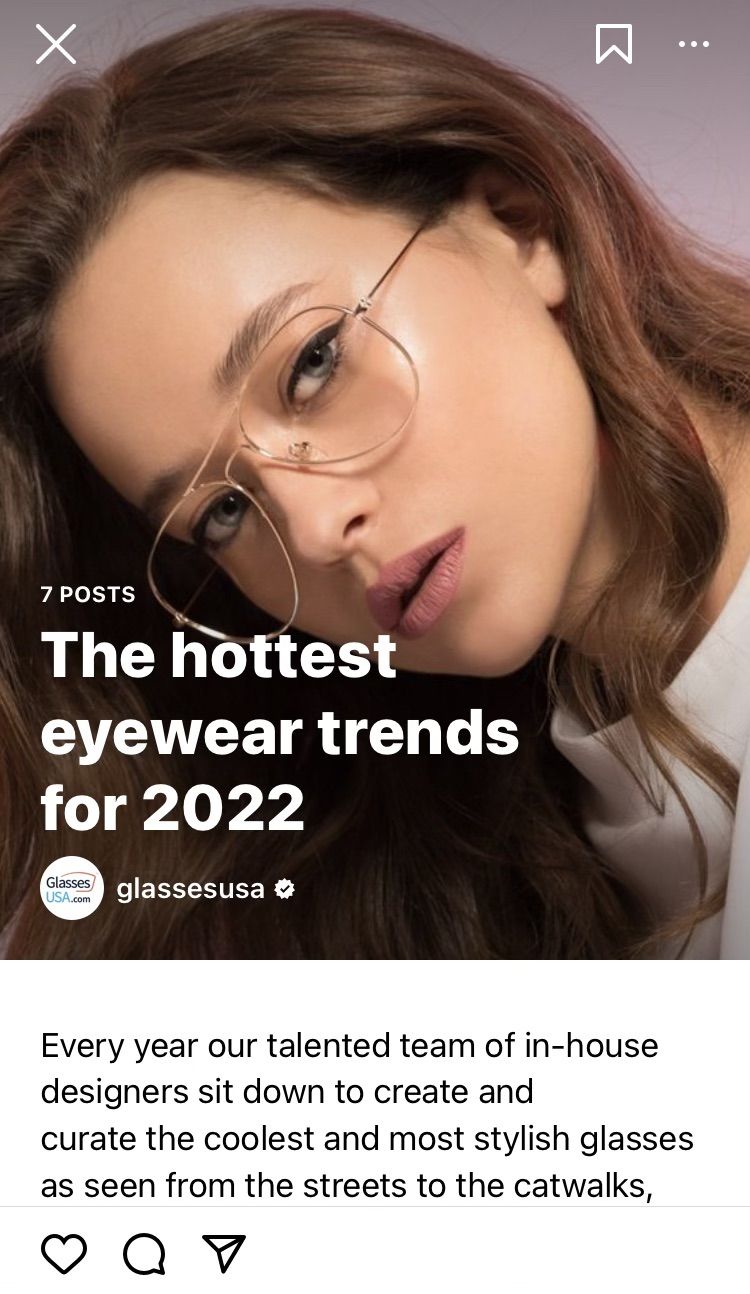Share the guide via the paper plane icon

click(224, 1253)
